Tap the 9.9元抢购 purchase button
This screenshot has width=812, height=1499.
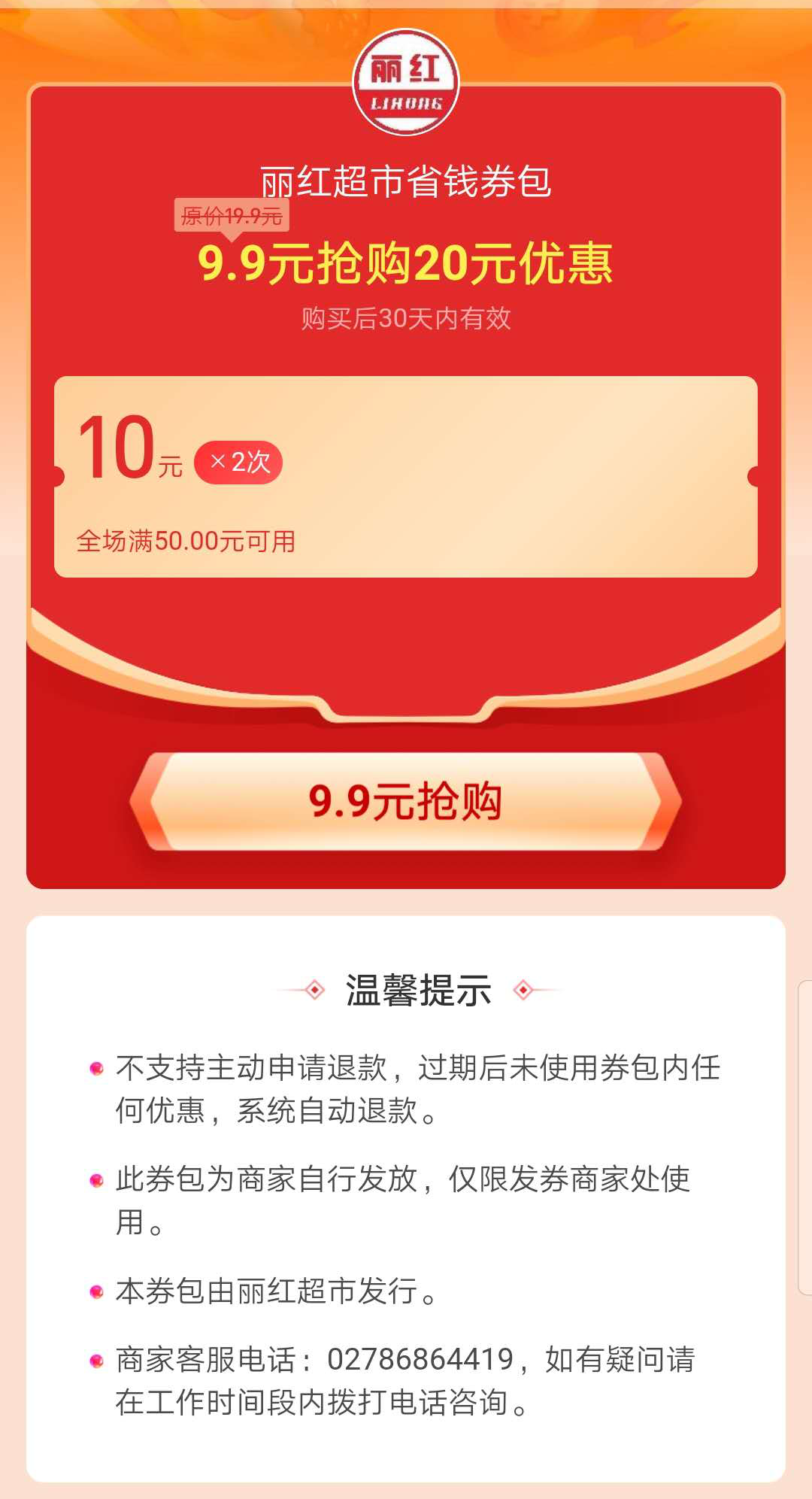pyautogui.click(x=405, y=802)
